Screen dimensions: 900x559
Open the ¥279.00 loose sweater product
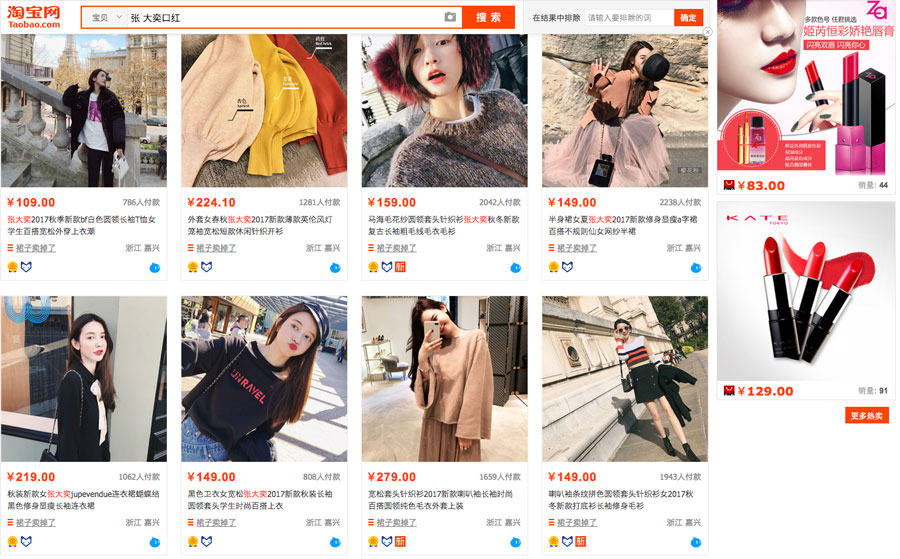[x=444, y=378]
